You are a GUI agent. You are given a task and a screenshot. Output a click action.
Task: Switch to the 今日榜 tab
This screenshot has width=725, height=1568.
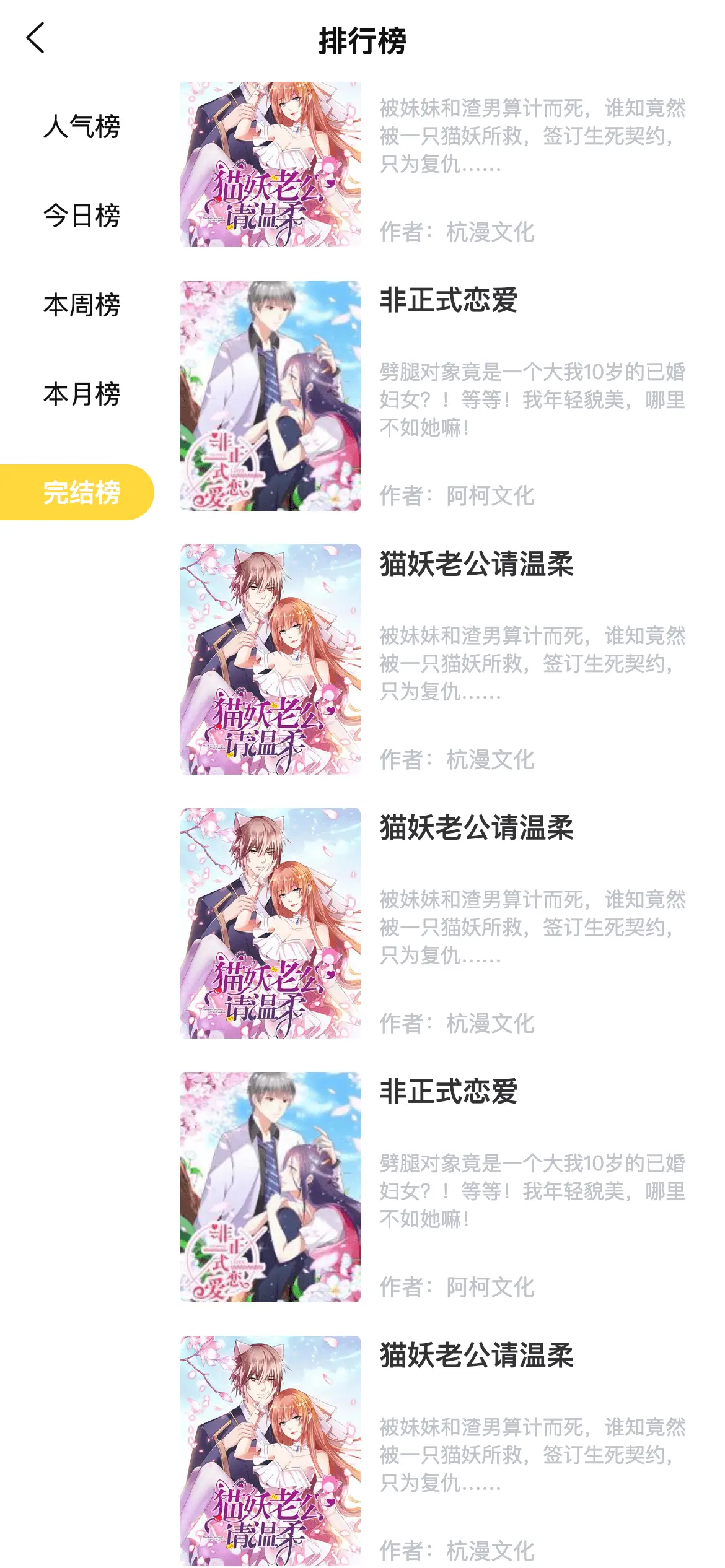tap(81, 216)
